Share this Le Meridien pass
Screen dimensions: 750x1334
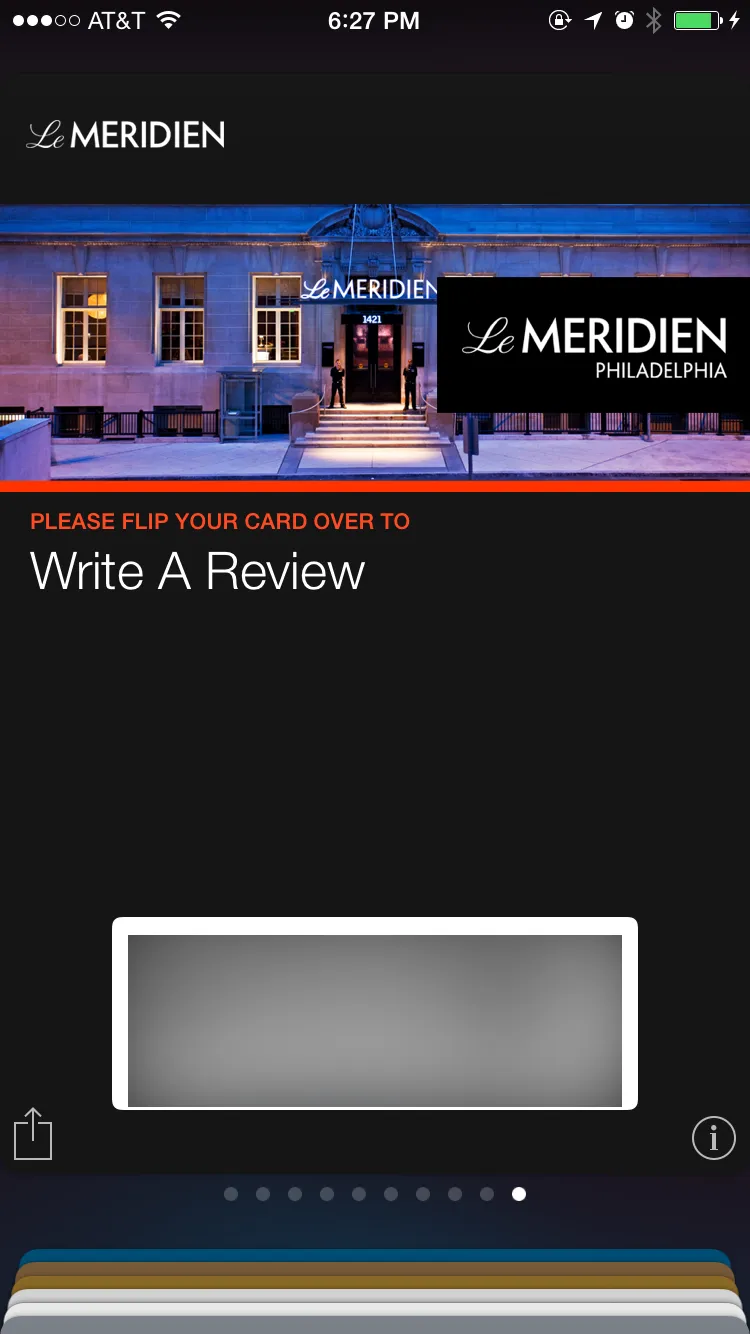[33, 1134]
